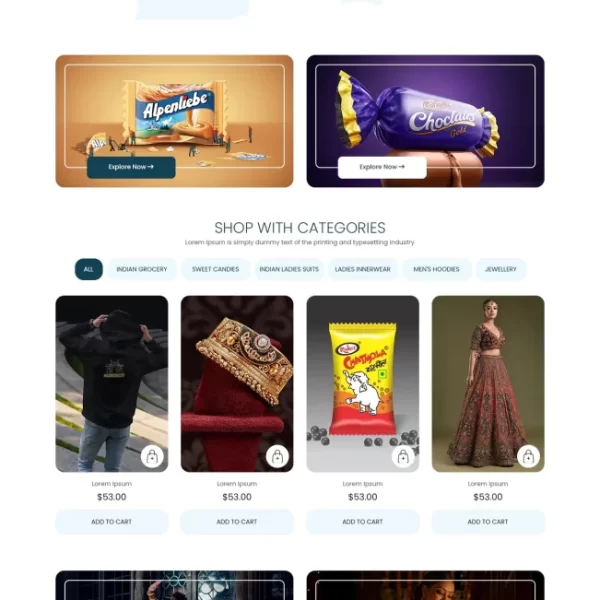This screenshot has height=600, width=600.
Task: Tap Explore Now on the Alpenliebe banner
Action: click(x=131, y=167)
